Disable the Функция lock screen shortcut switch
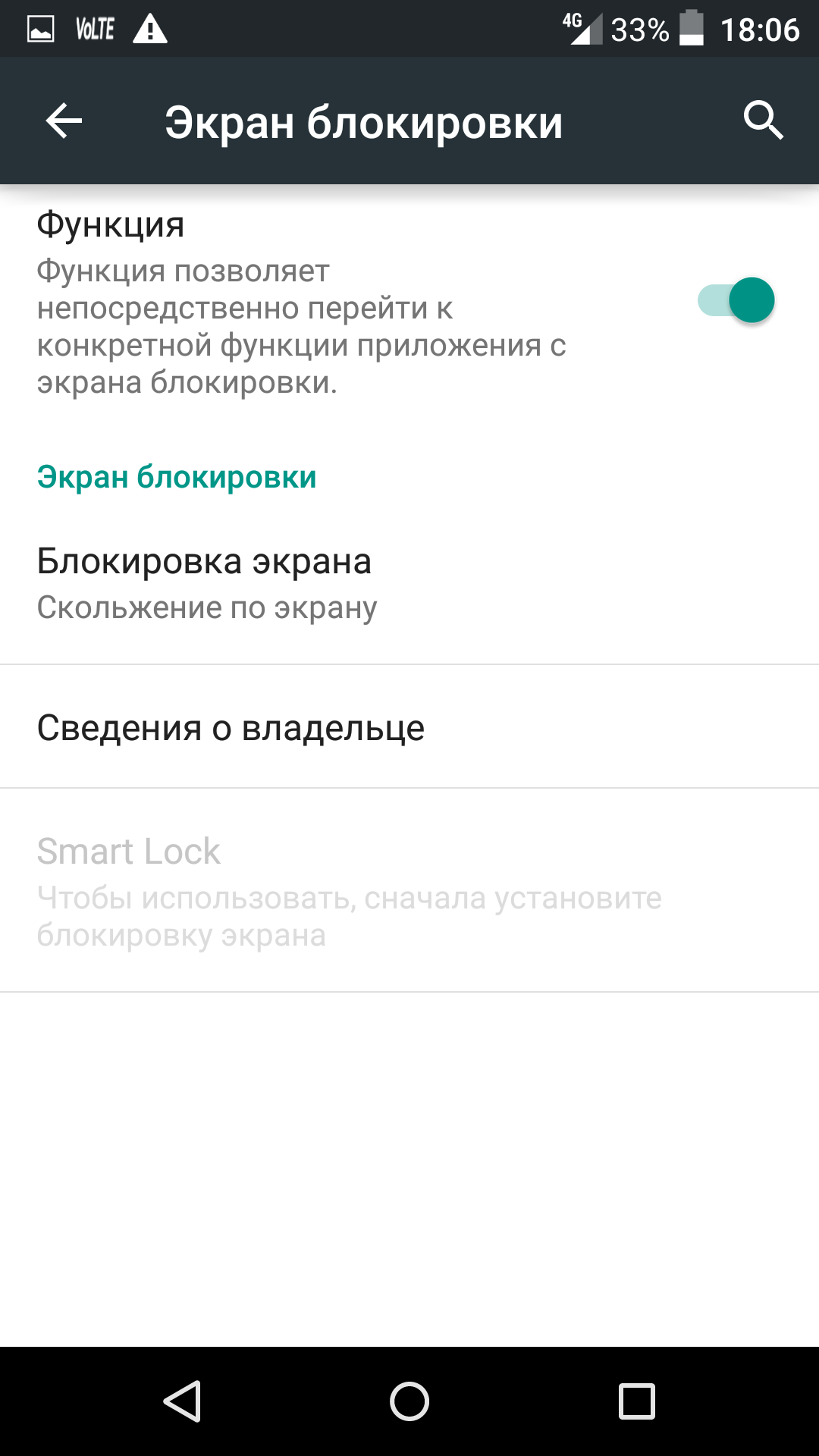Image resolution: width=819 pixels, height=1456 pixels. (736, 300)
